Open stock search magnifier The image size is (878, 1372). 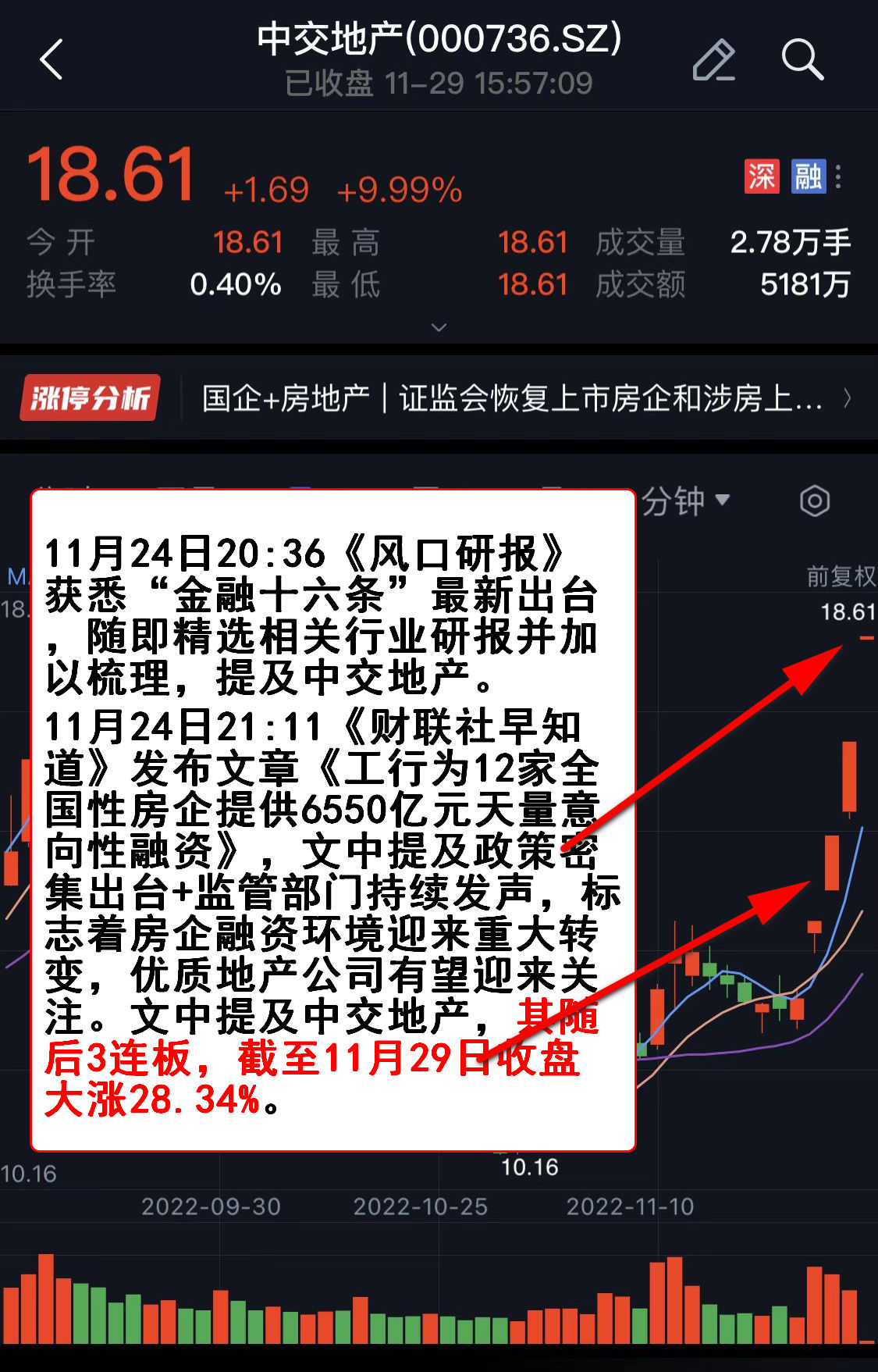pos(802,59)
